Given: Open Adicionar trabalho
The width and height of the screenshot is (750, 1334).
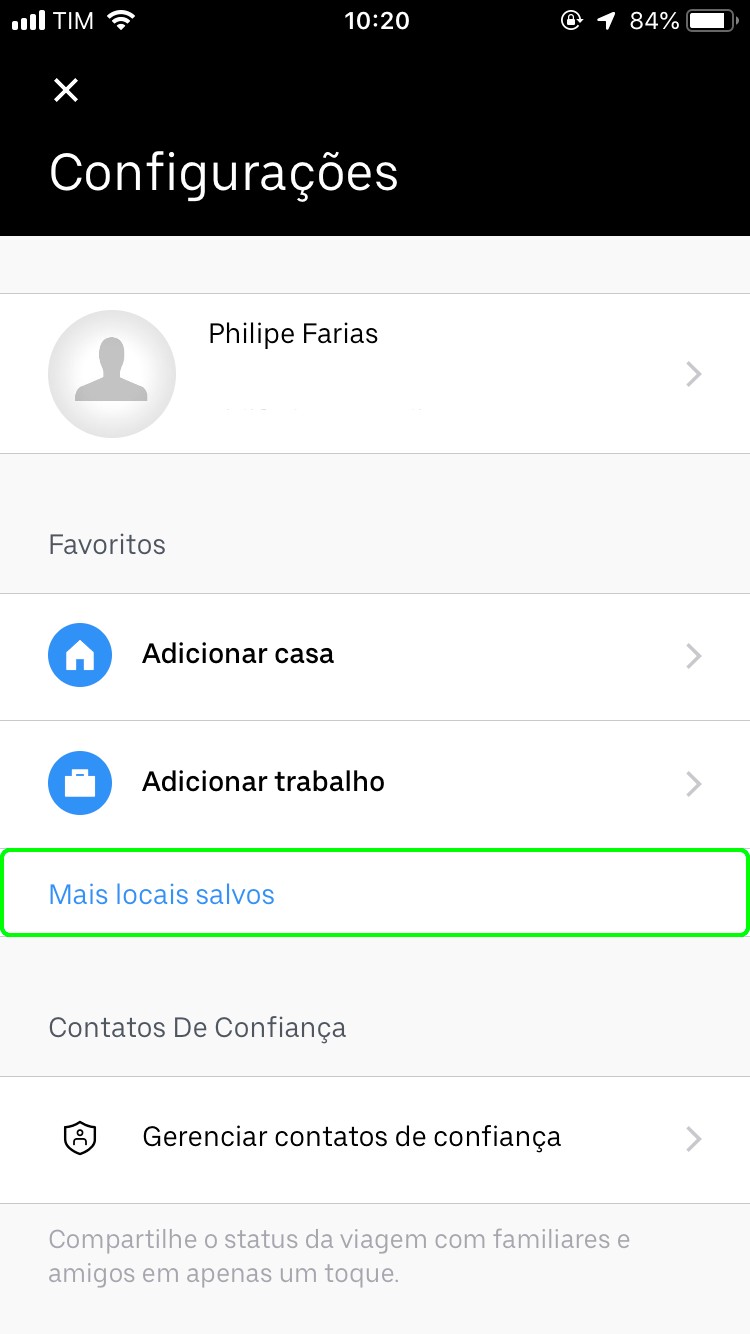Looking at the screenshot, I should click(375, 783).
